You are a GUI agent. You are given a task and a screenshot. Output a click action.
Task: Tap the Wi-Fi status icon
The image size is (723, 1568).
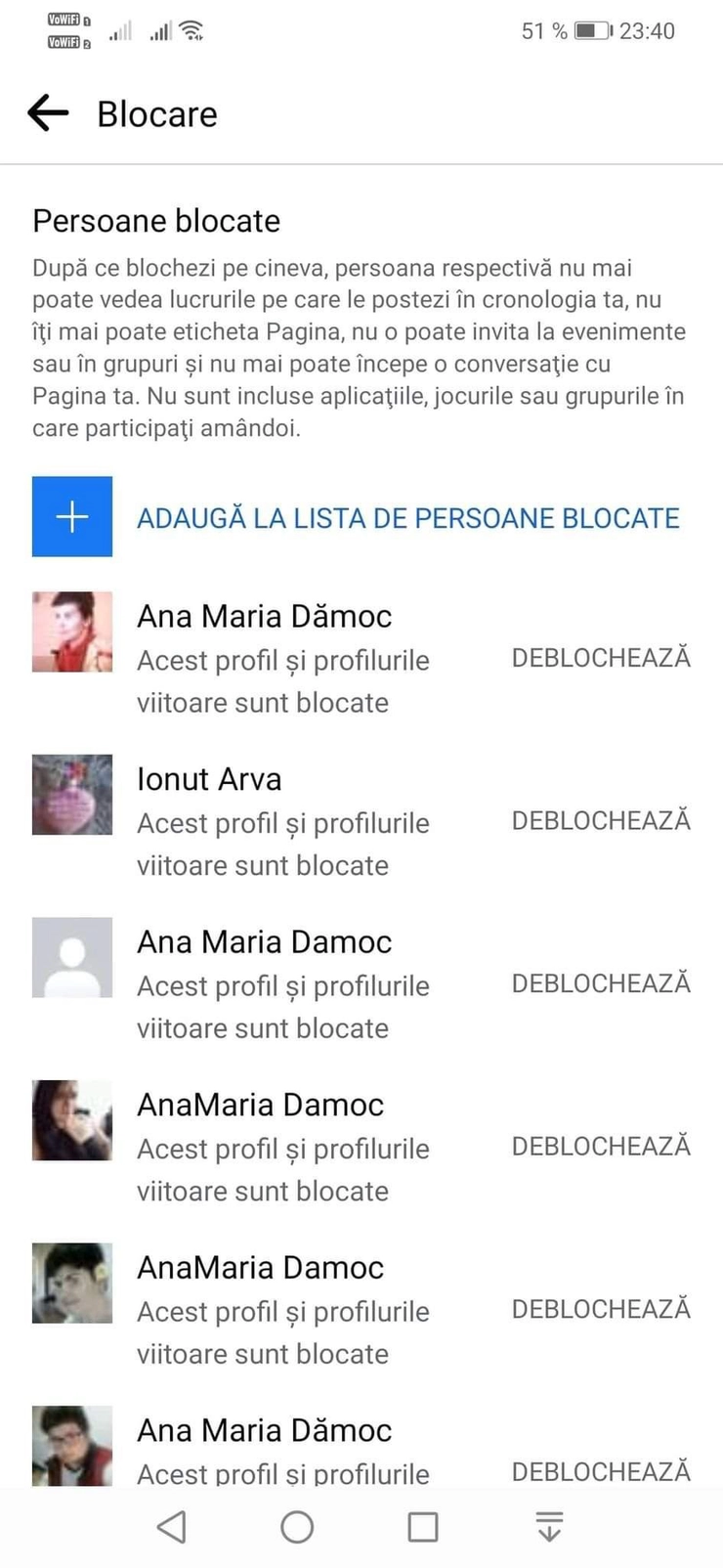(191, 29)
